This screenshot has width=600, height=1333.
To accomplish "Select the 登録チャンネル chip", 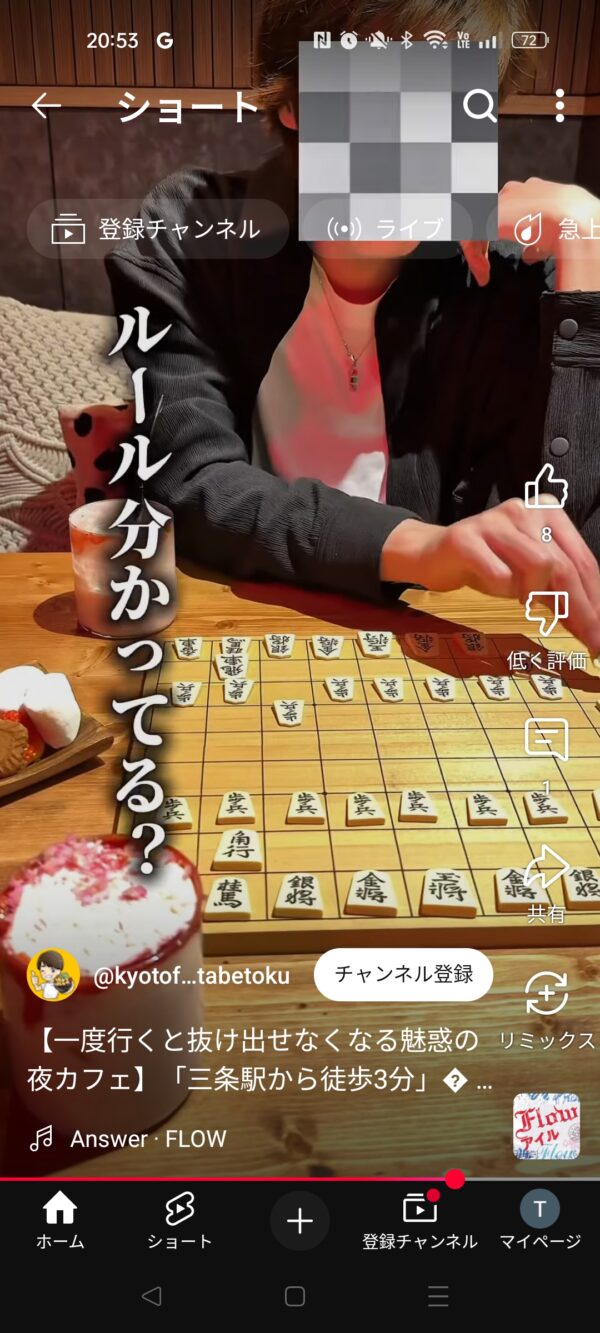I will 158,229.
